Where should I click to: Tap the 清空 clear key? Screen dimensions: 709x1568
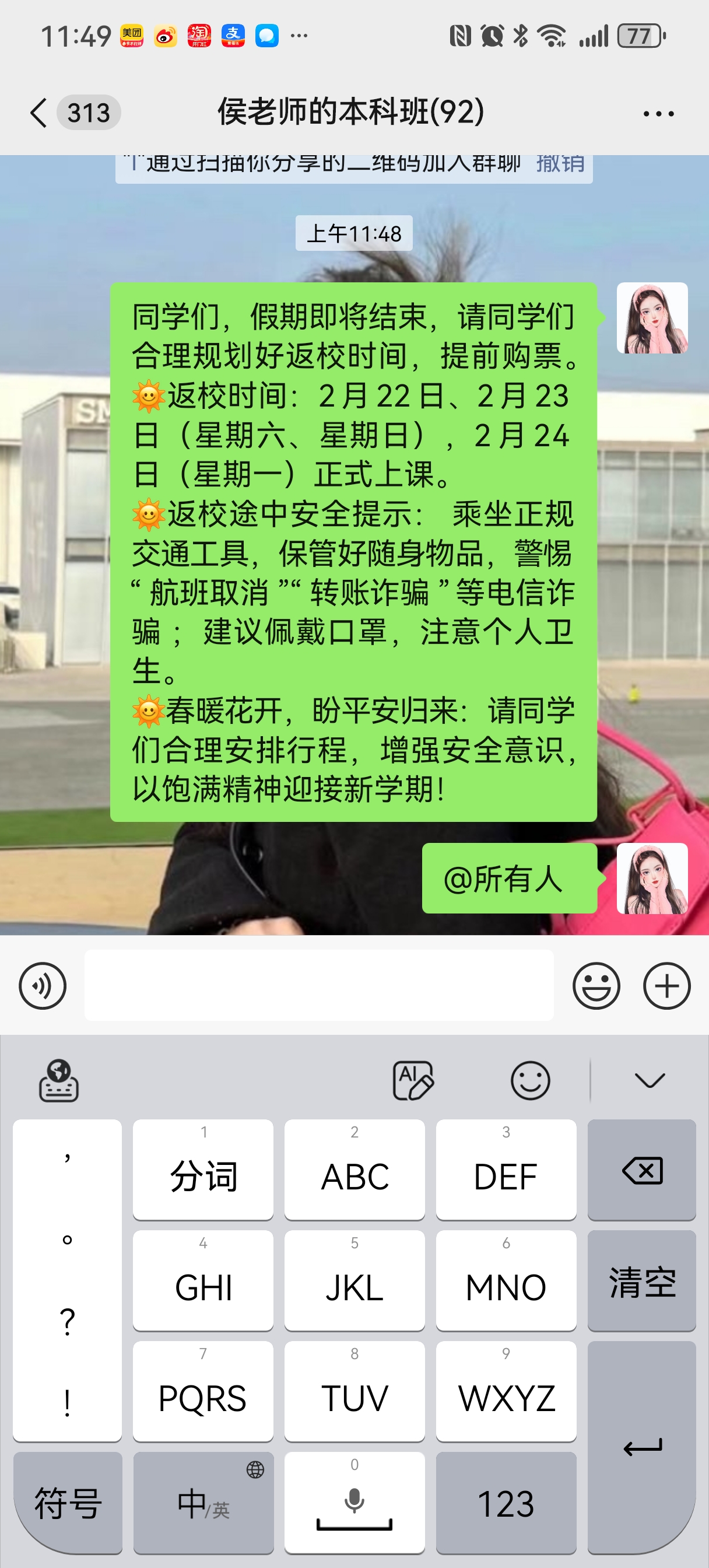point(641,1280)
